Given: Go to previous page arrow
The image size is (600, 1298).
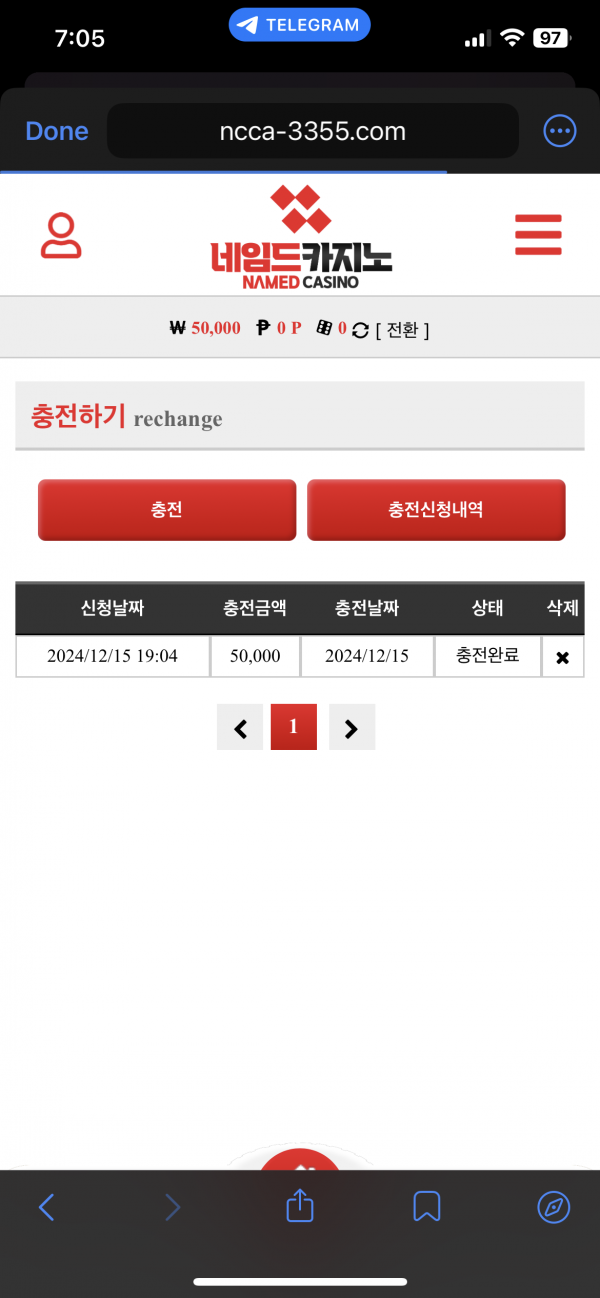Looking at the screenshot, I should pos(240,728).
